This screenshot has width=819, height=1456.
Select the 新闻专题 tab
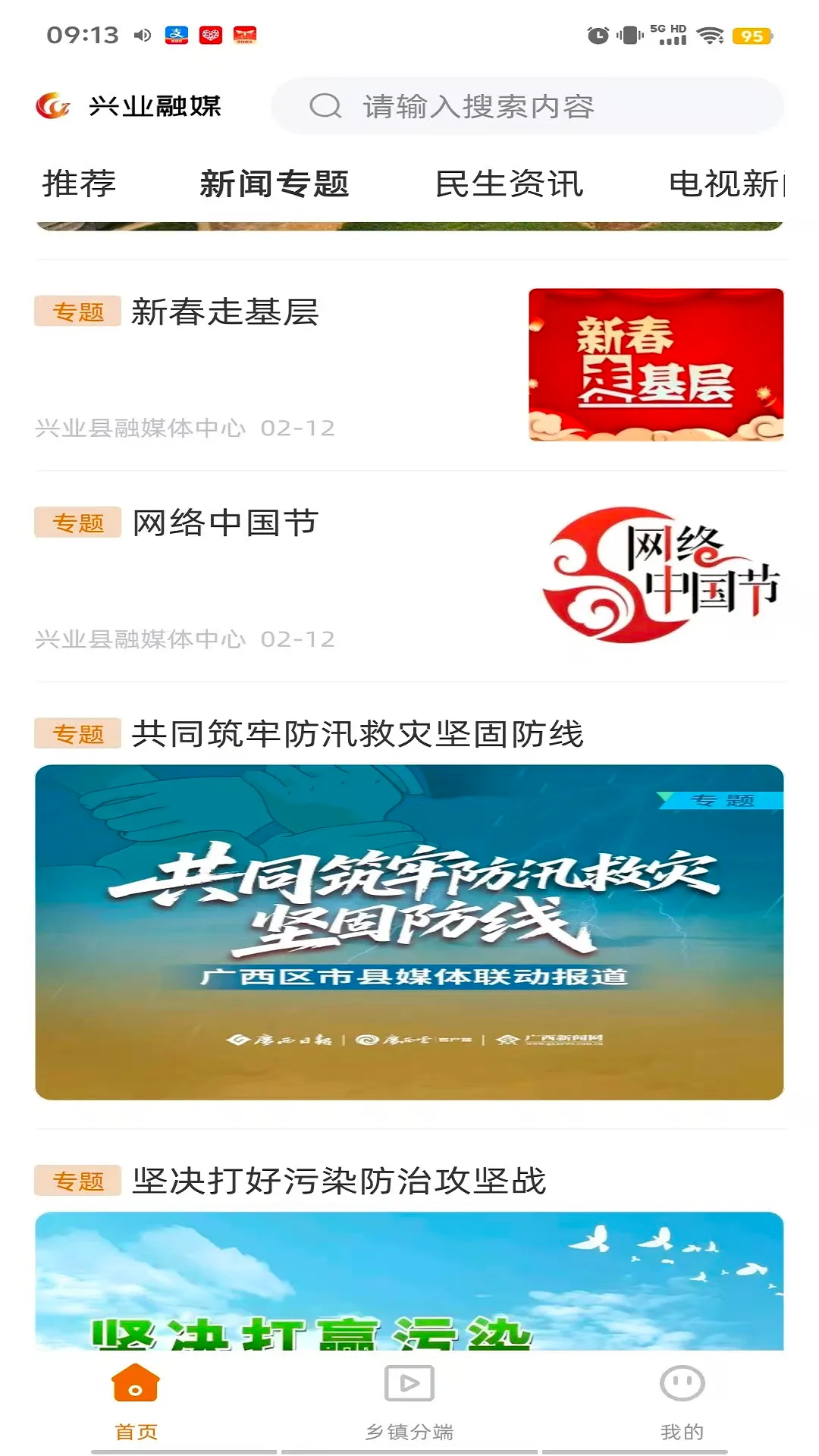pos(275,184)
